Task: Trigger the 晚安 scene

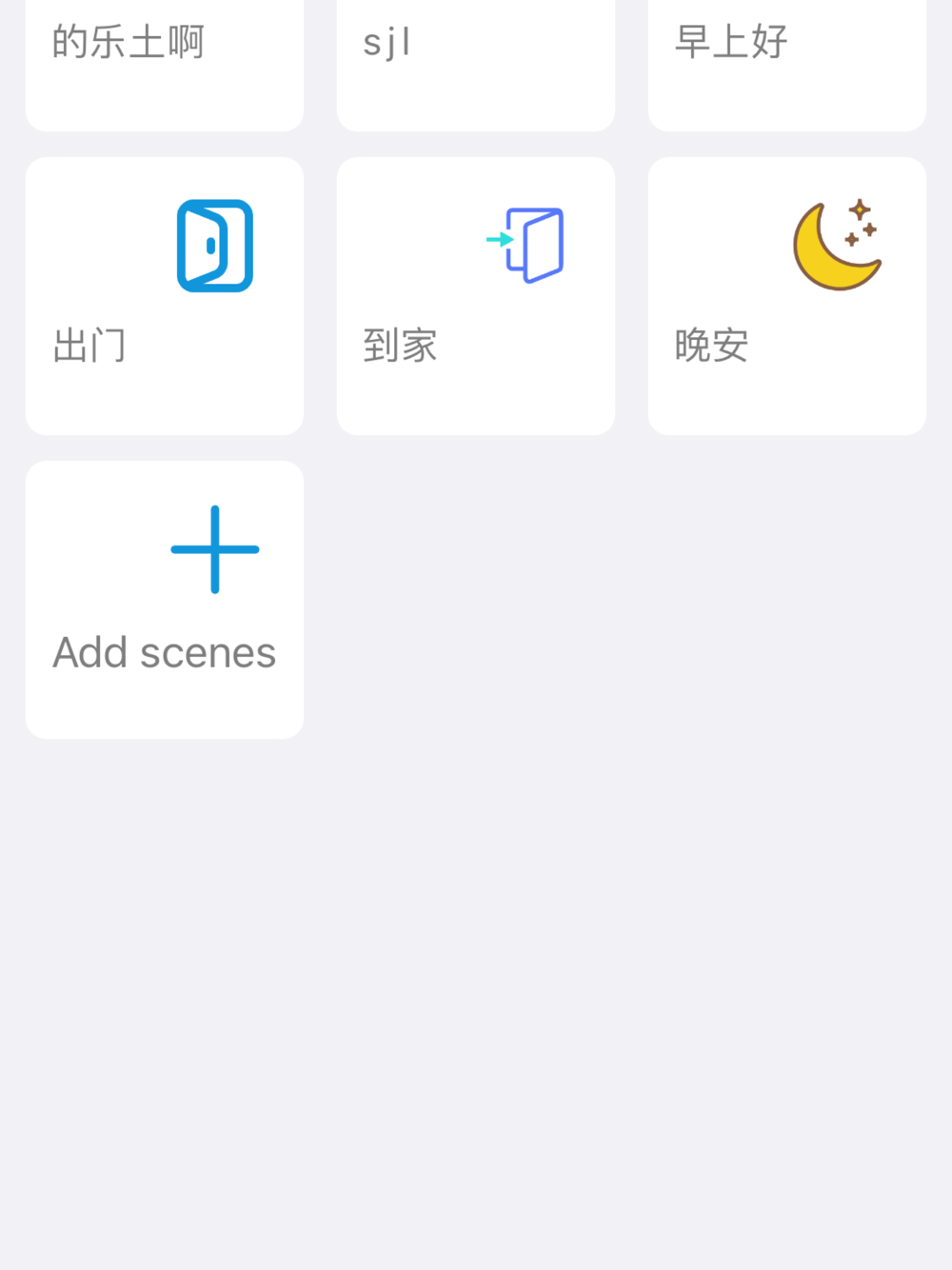Action: click(x=786, y=296)
